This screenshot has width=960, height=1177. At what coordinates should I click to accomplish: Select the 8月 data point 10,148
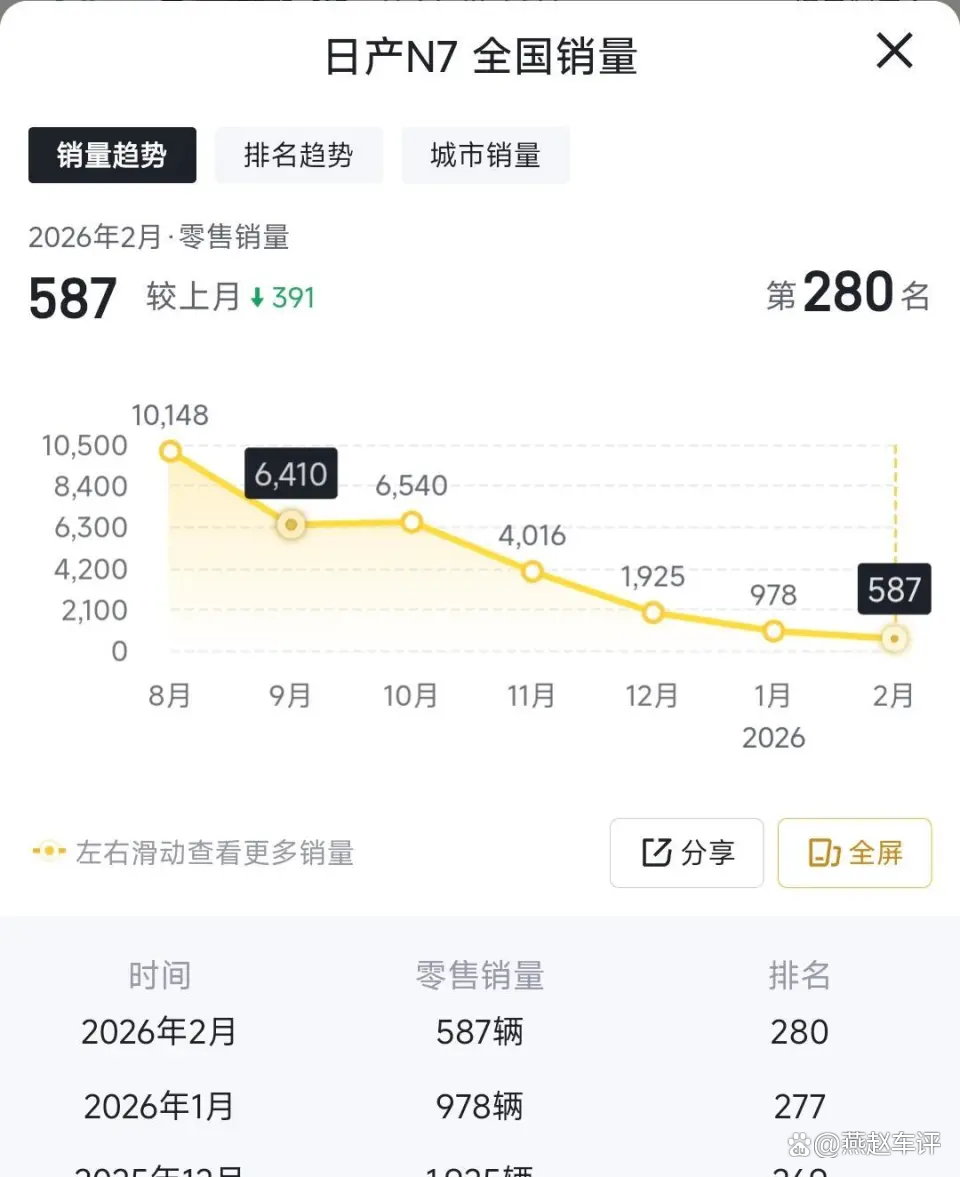(171, 451)
